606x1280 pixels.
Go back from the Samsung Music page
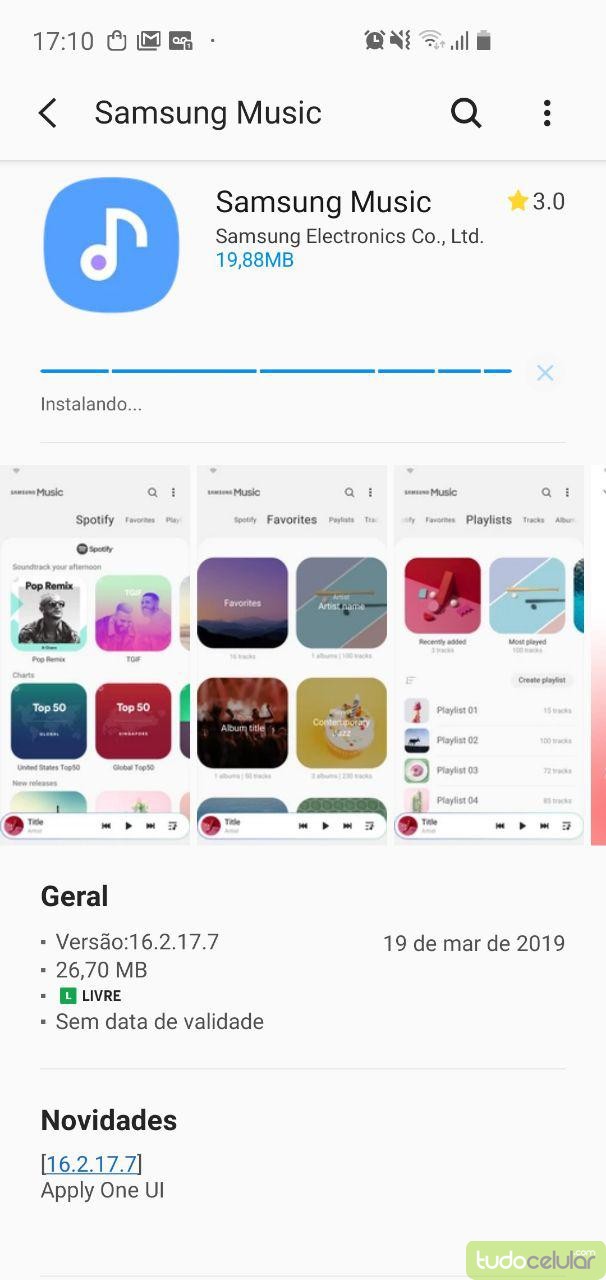(x=47, y=113)
